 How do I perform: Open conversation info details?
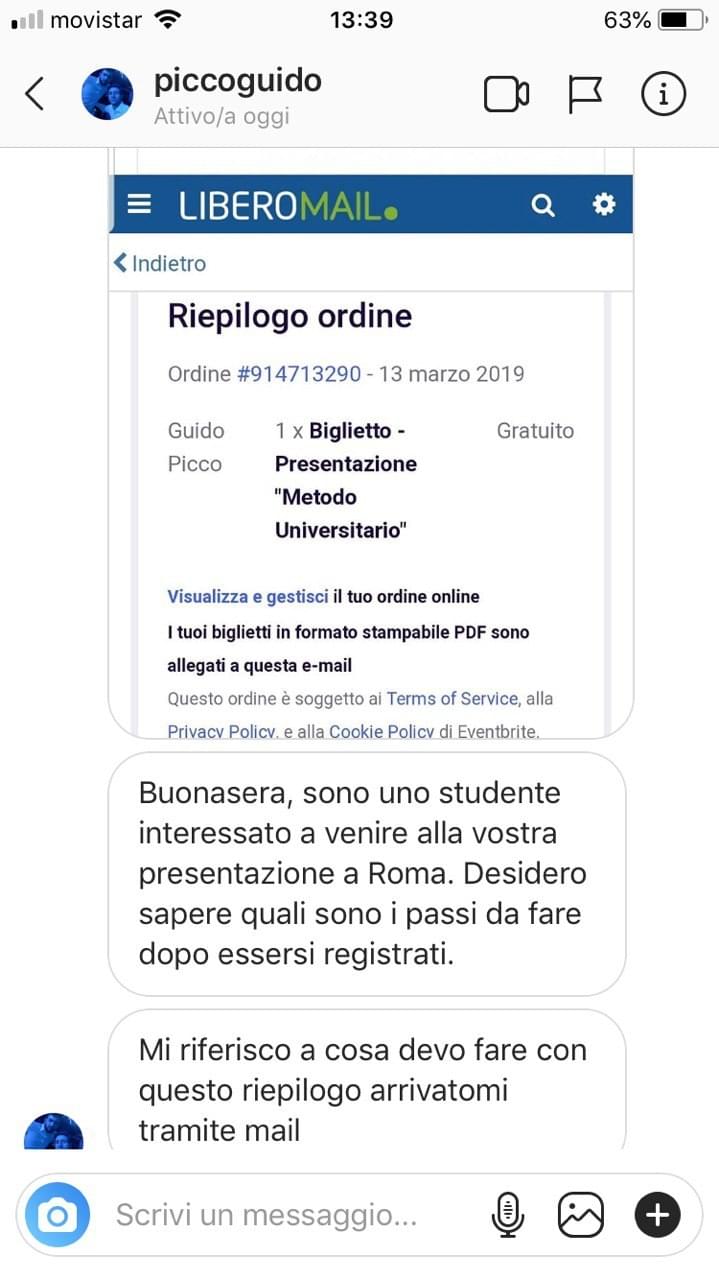tap(663, 95)
